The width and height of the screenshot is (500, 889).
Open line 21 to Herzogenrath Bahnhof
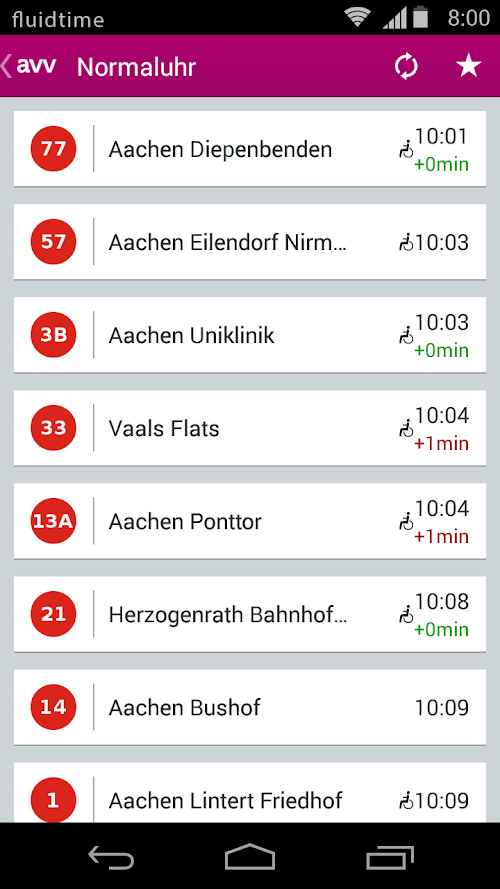250,613
